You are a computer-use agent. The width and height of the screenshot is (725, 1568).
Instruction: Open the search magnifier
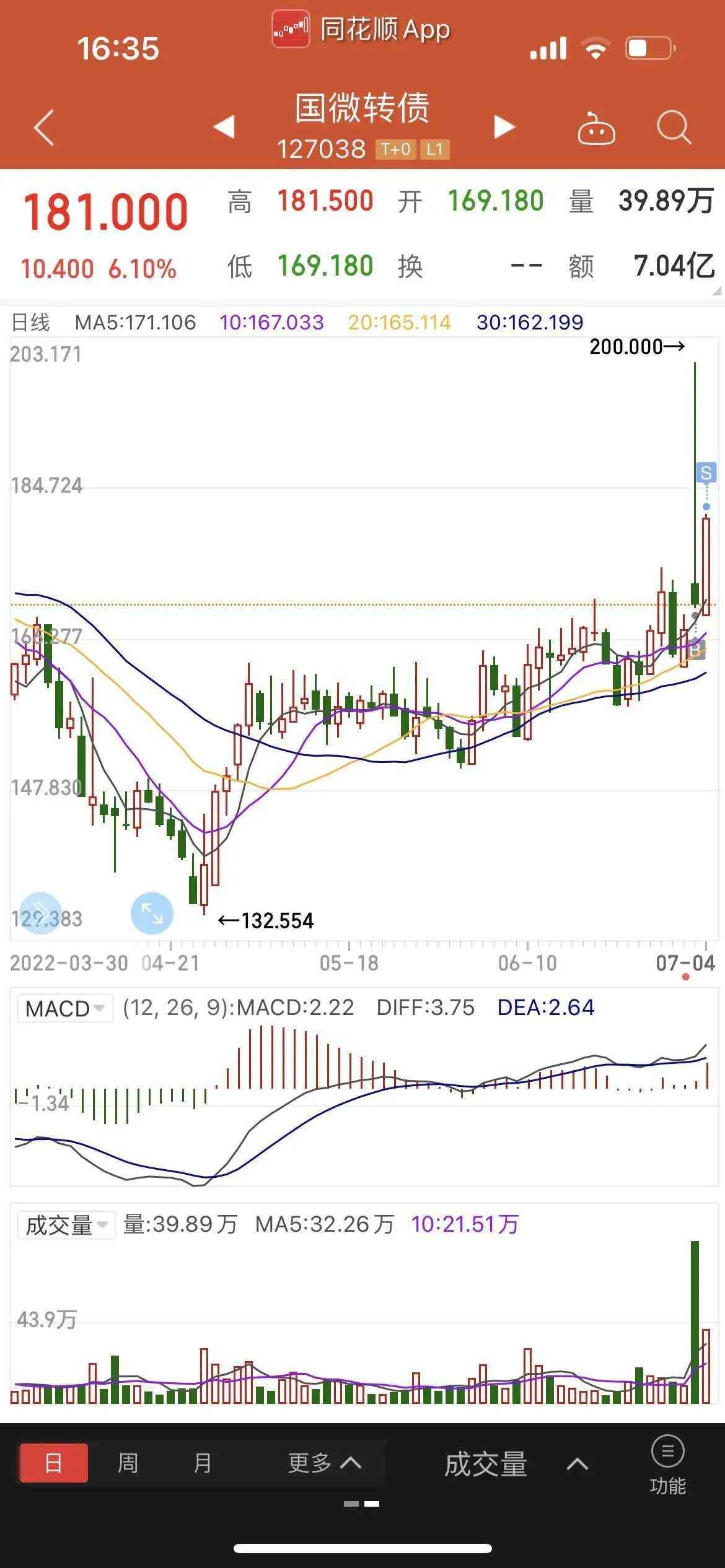[x=673, y=128]
